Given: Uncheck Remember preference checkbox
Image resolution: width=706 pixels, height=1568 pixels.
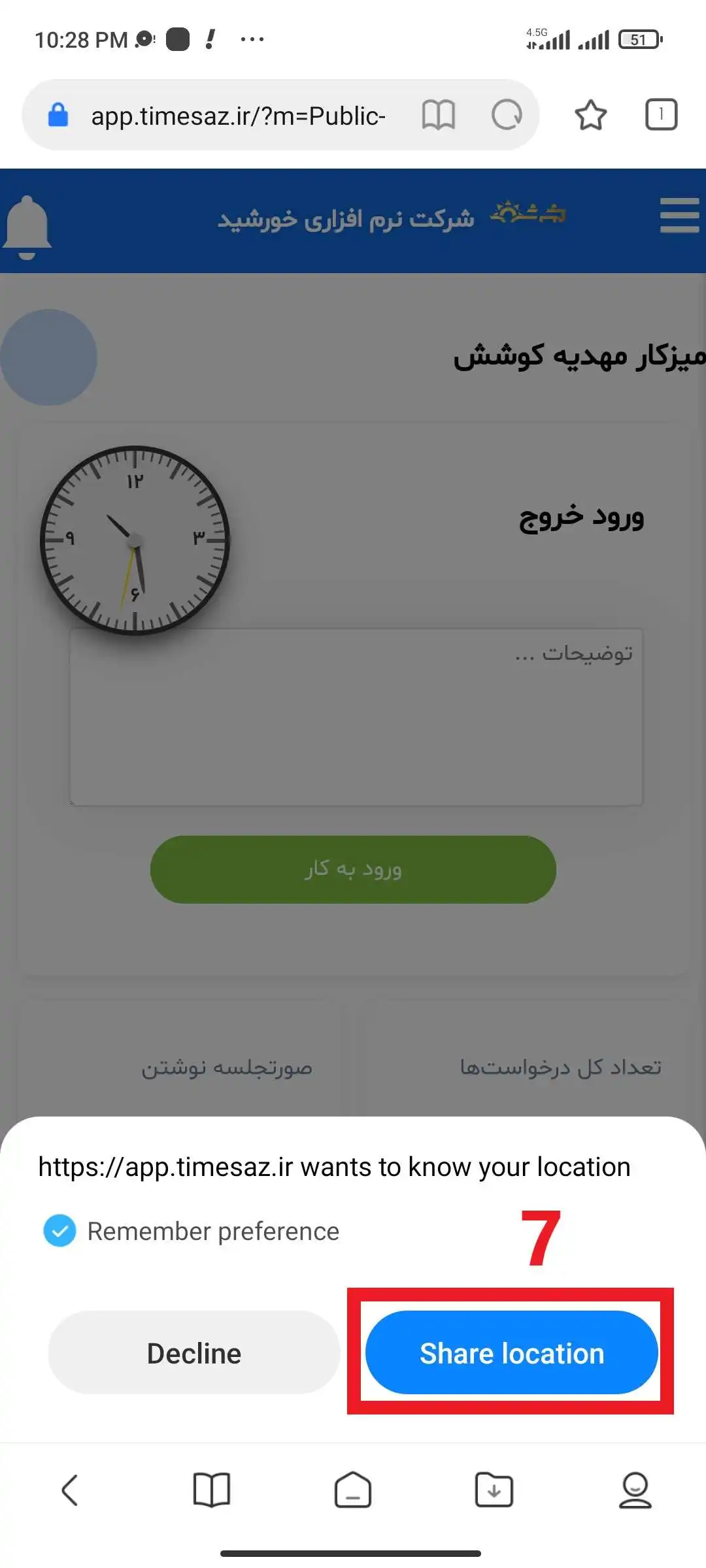Looking at the screenshot, I should (59, 1231).
